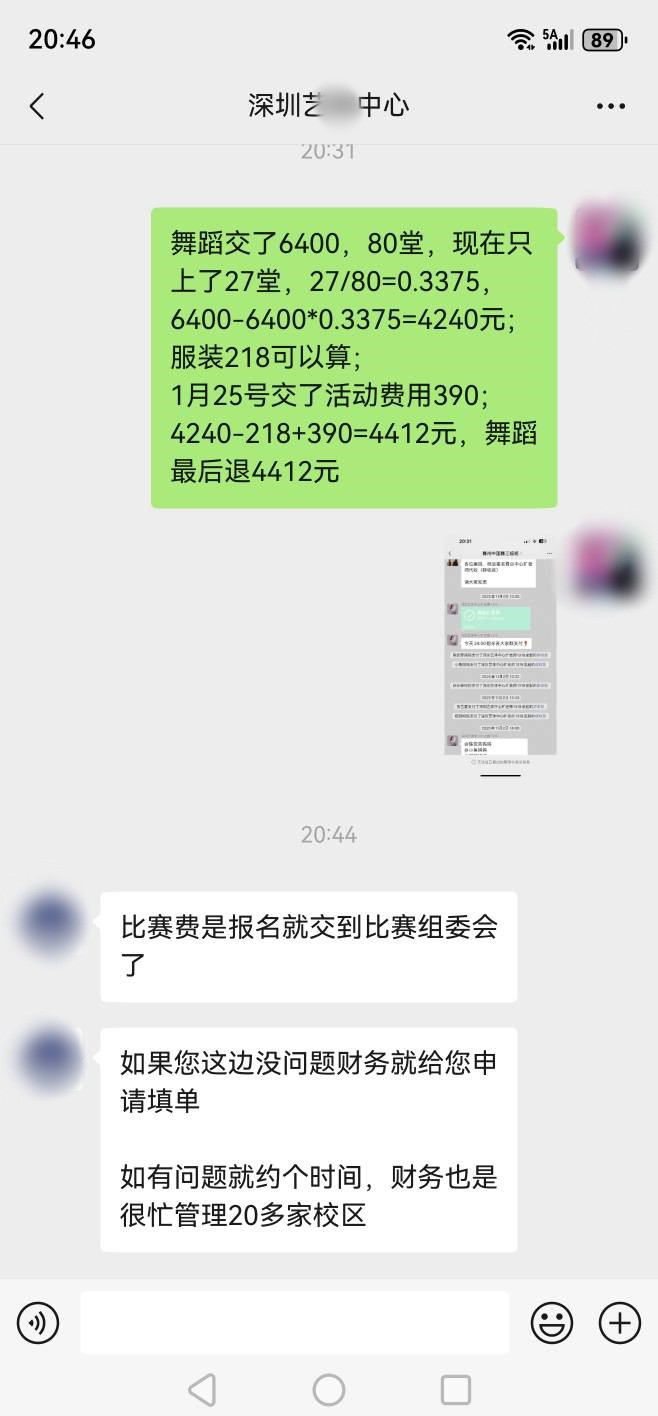
Task: Open the system recent apps view
Action: [456, 1389]
